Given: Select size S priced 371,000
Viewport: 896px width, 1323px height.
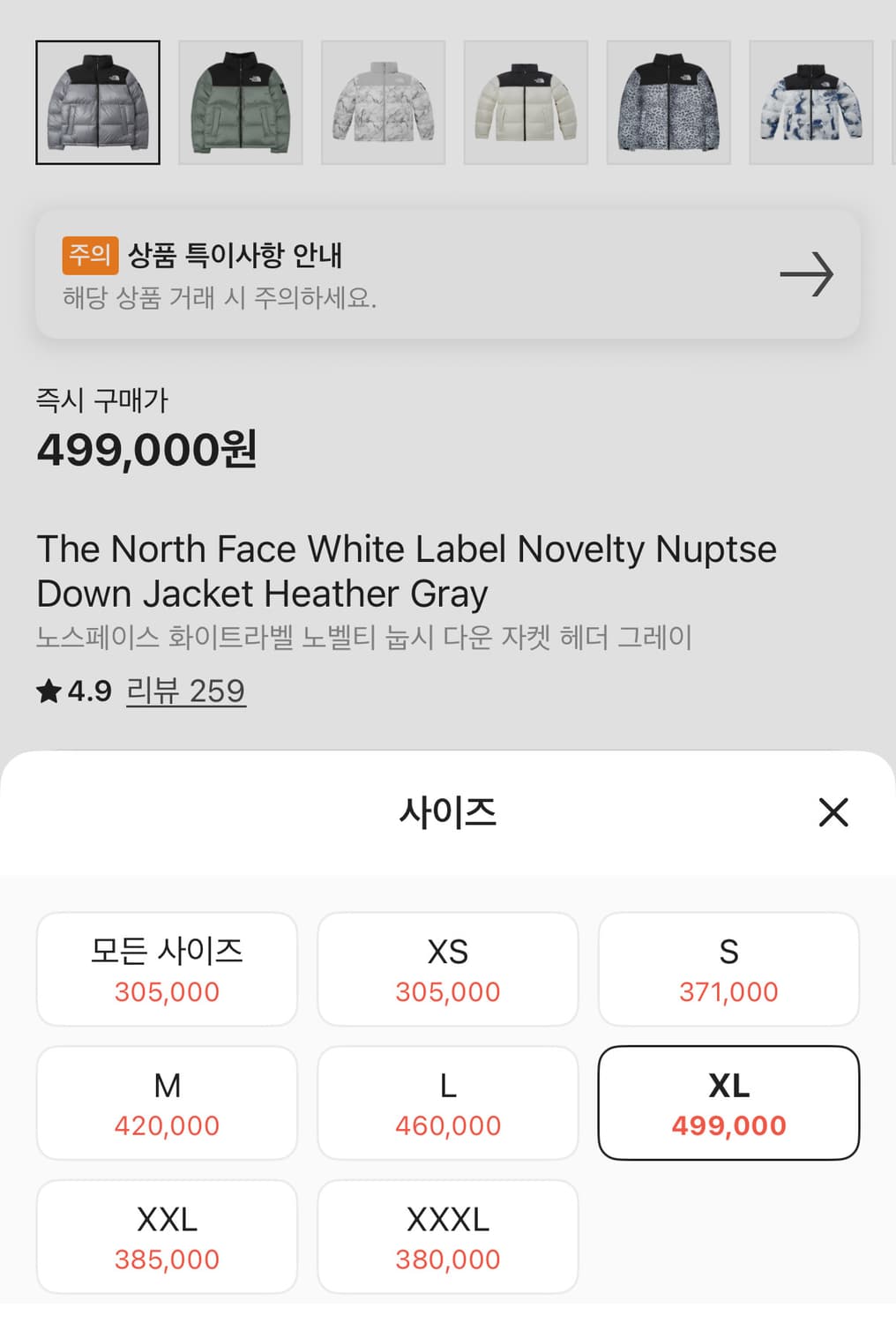Looking at the screenshot, I should tap(728, 969).
